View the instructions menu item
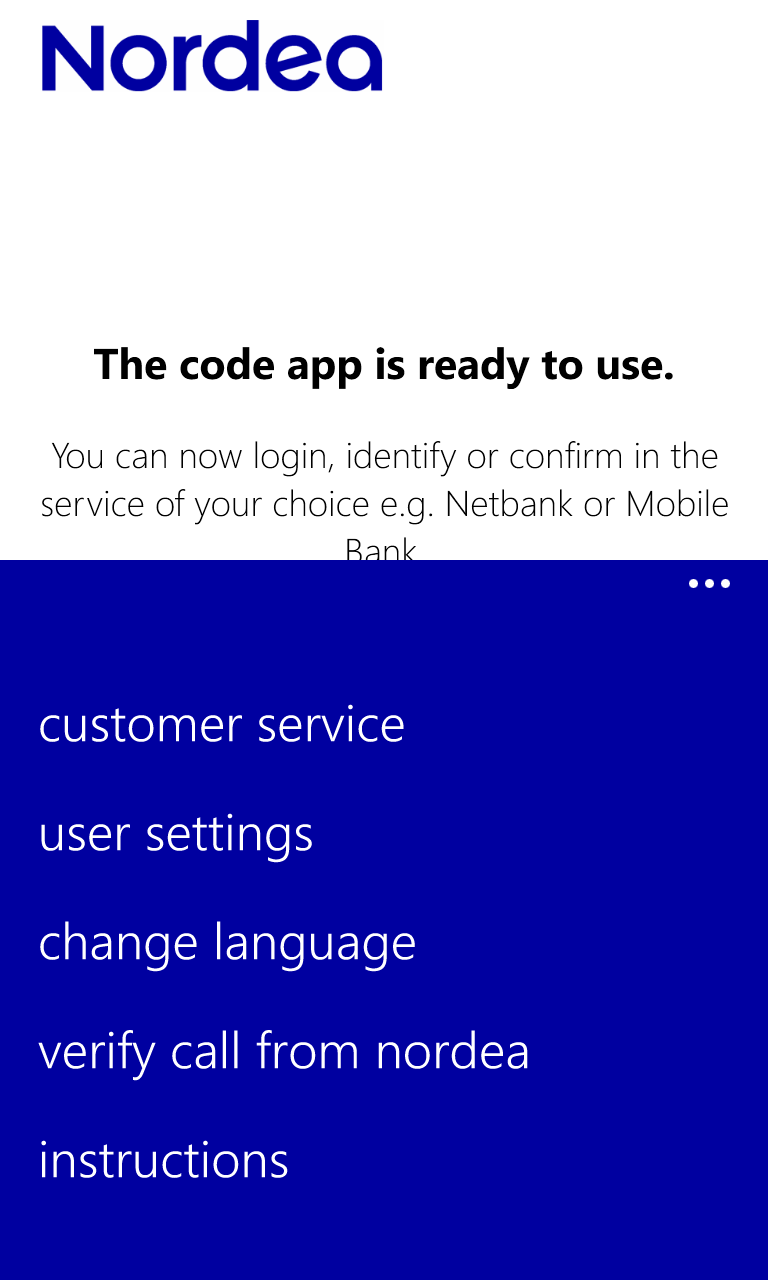Screen dimensions: 768x1280 tap(163, 1160)
